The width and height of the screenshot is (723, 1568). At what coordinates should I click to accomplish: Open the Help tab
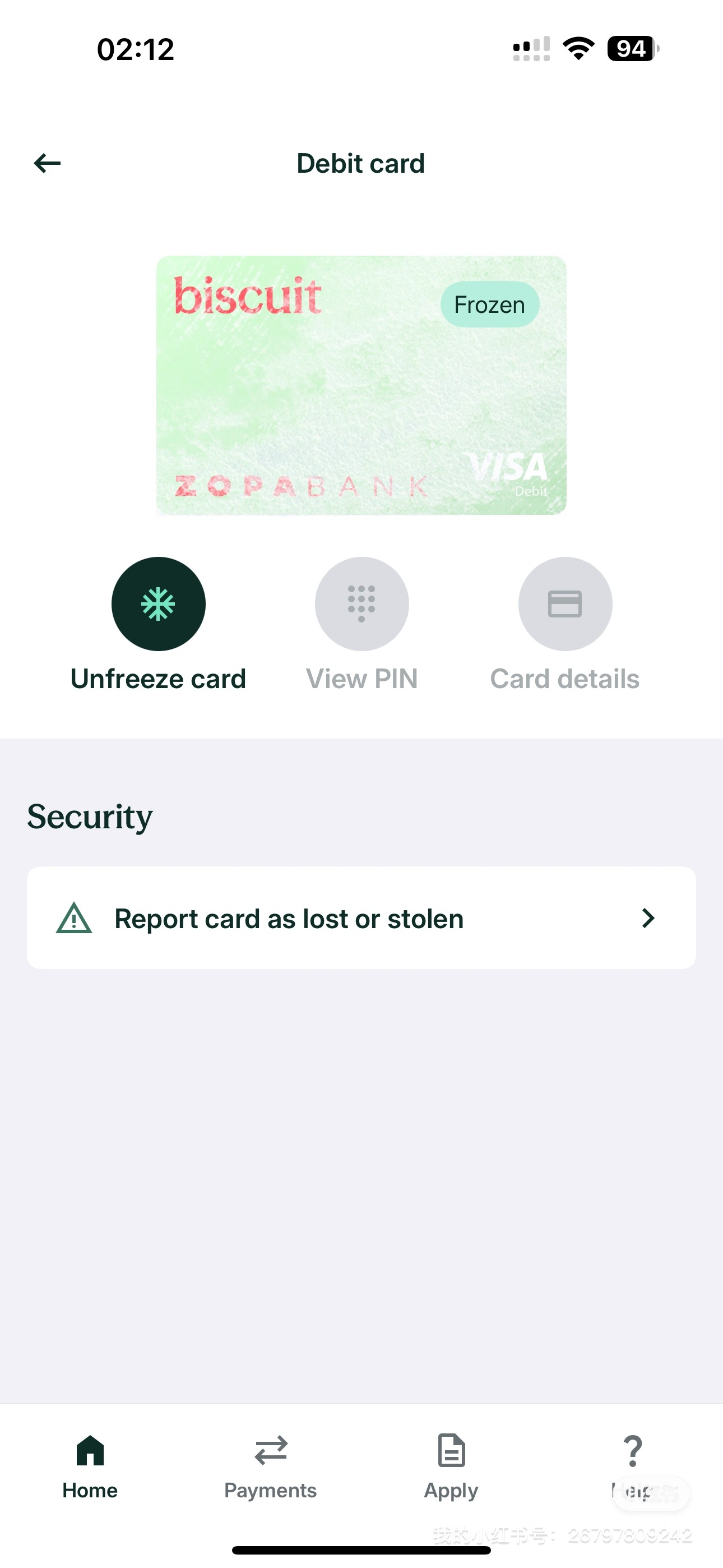pyautogui.click(x=633, y=1464)
